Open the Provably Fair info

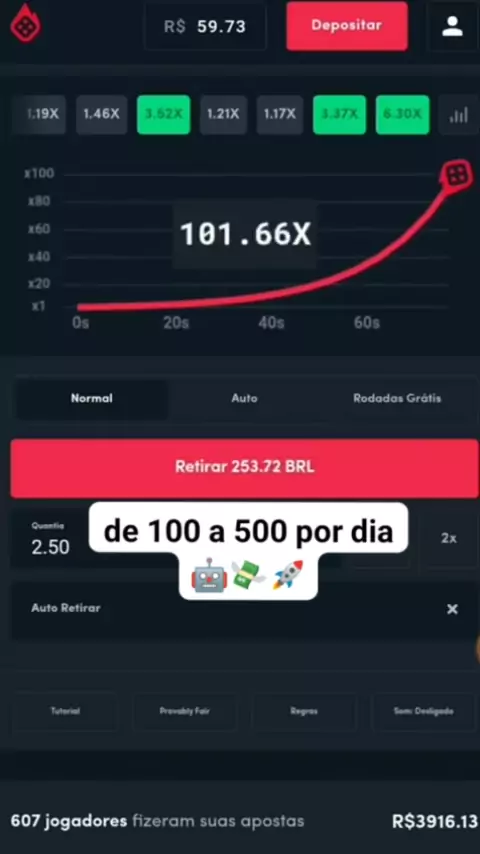184,711
